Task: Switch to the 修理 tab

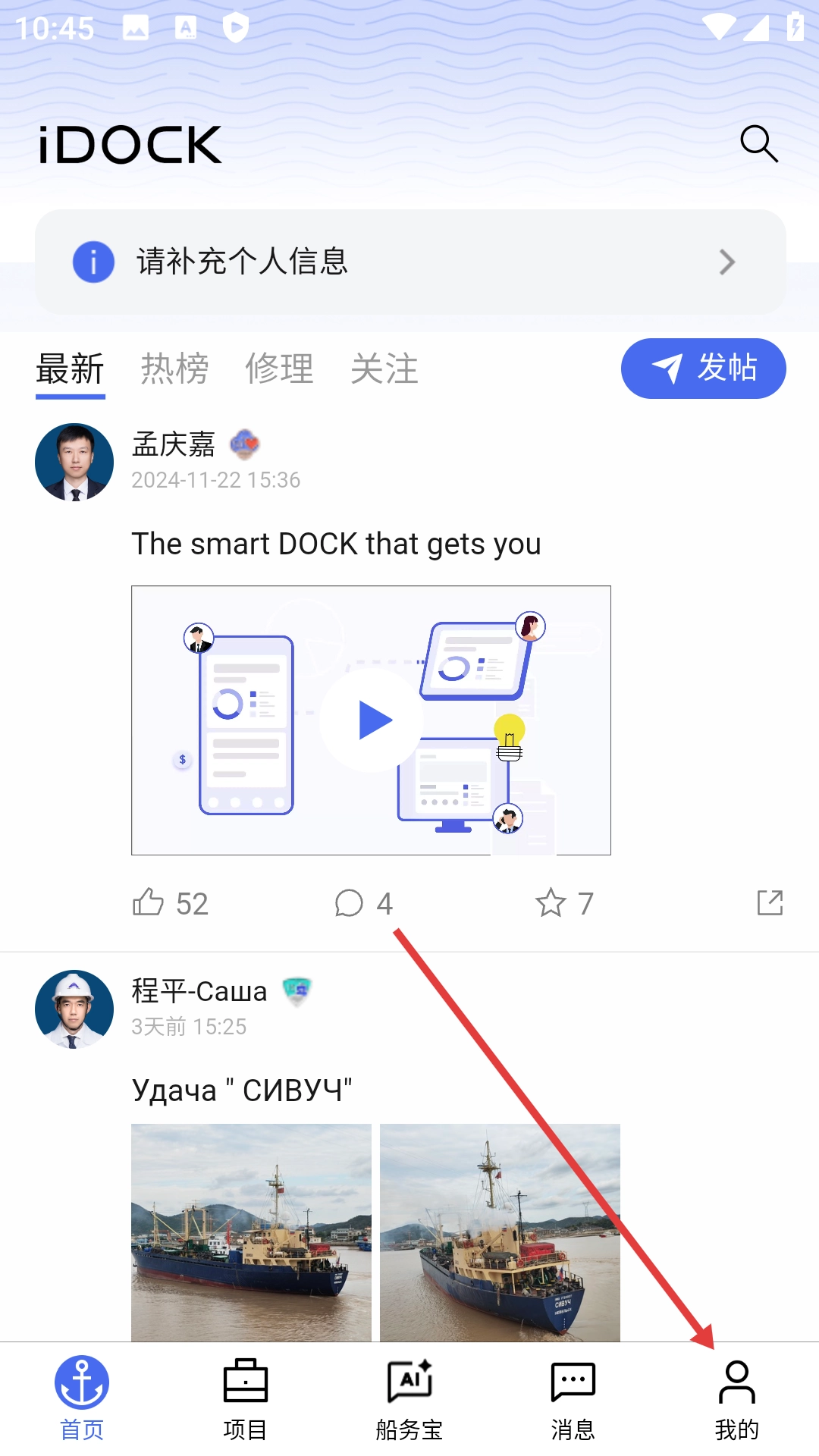Action: click(x=279, y=369)
